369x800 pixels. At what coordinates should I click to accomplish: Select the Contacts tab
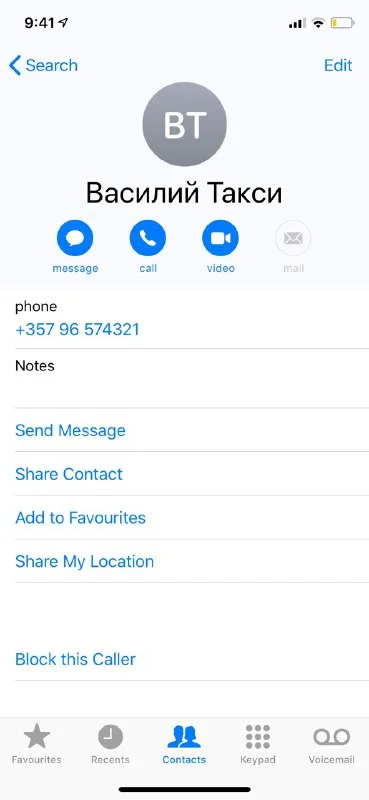coord(184,744)
